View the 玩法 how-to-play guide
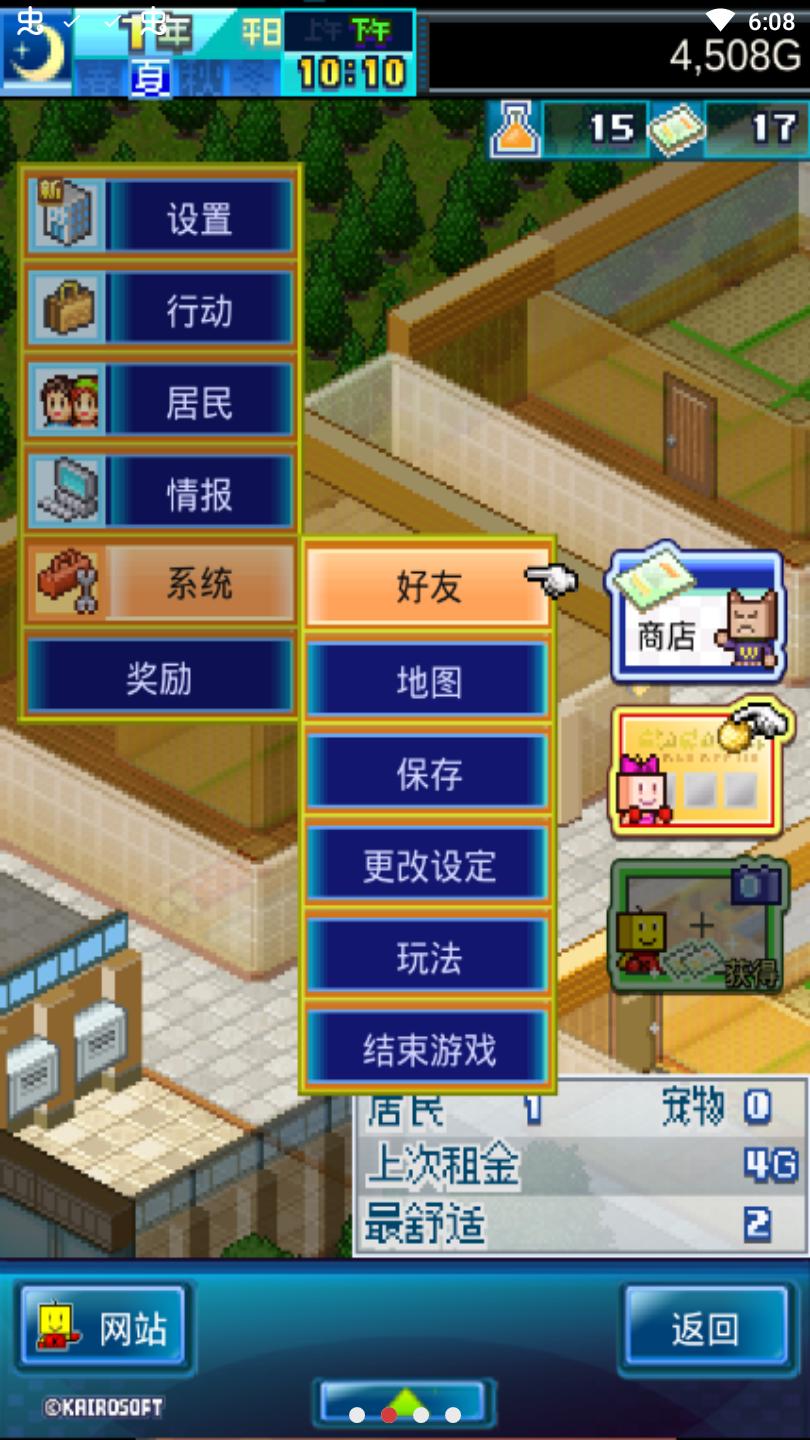 click(x=428, y=958)
